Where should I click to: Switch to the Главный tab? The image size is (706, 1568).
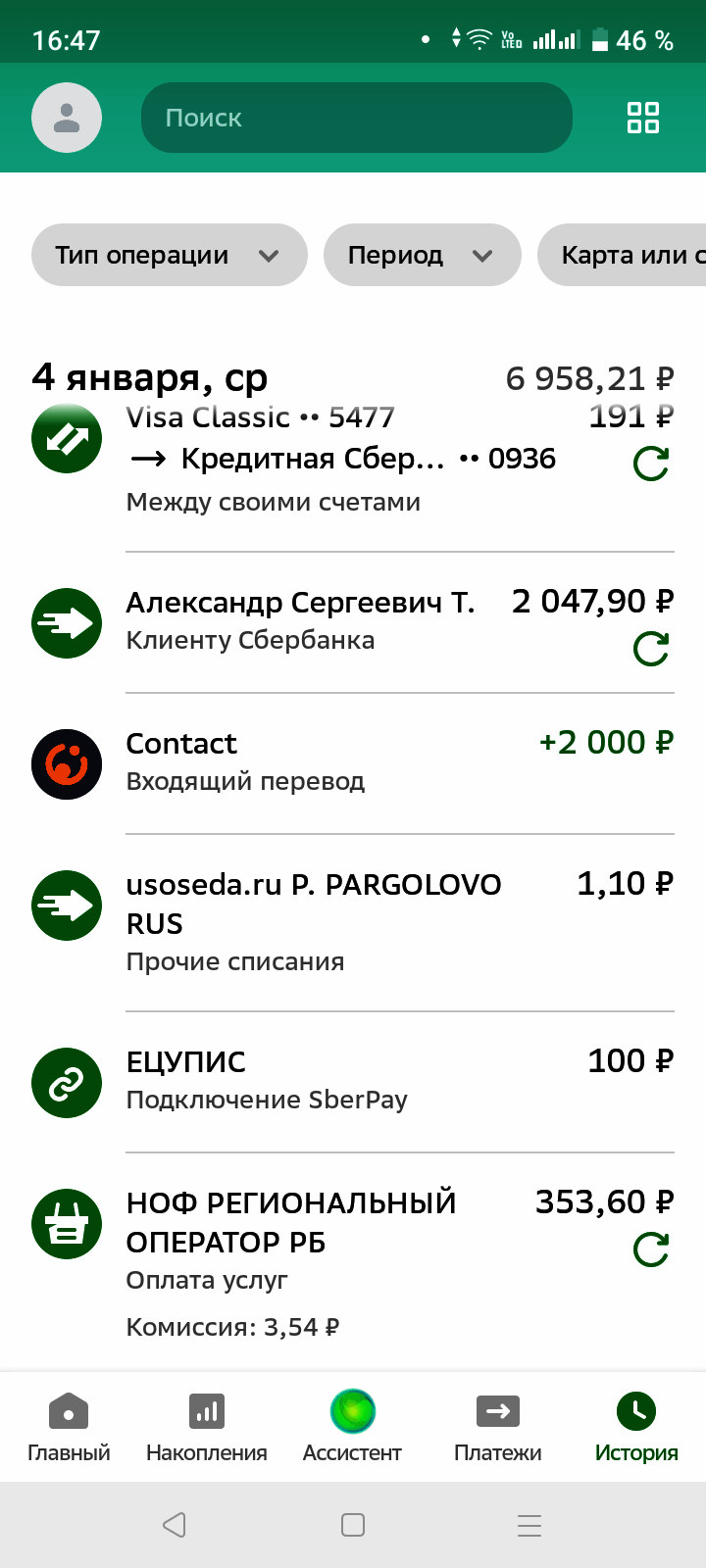pyautogui.click(x=69, y=1428)
